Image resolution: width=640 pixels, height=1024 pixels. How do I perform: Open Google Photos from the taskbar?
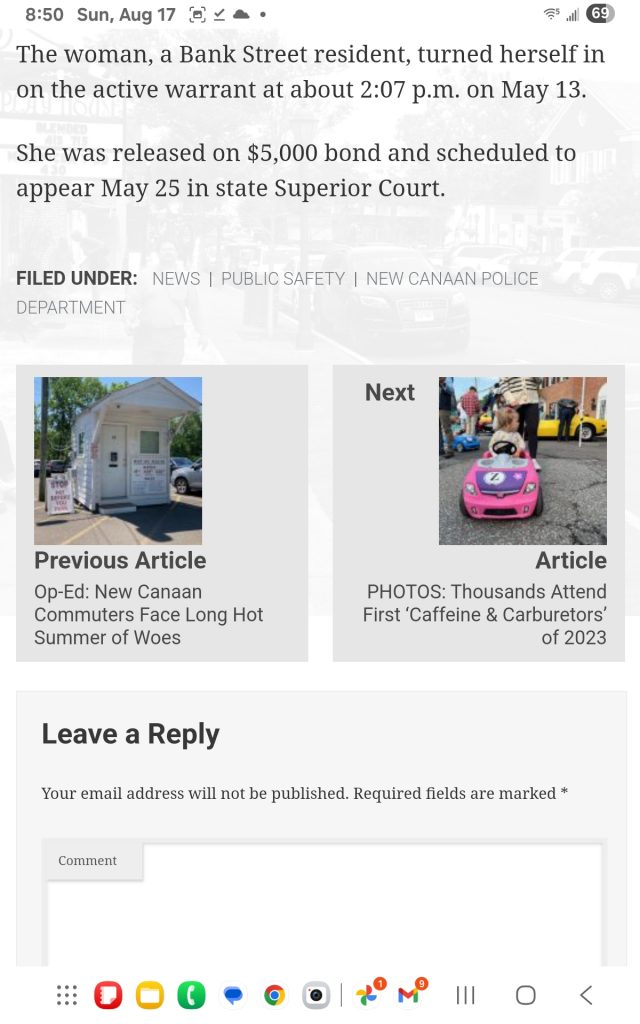pos(367,995)
